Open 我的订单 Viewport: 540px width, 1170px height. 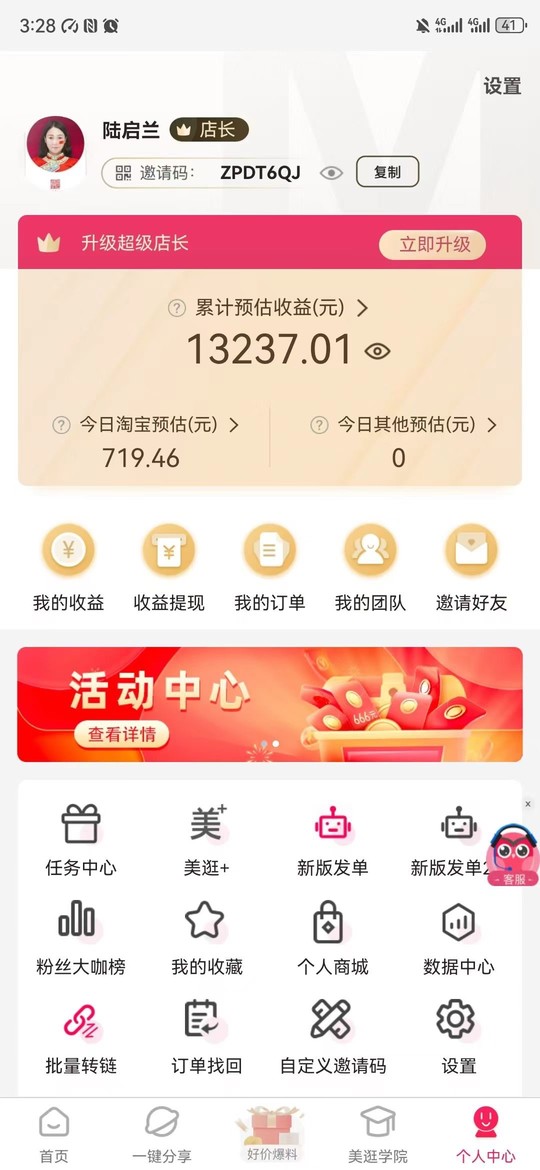coord(269,569)
